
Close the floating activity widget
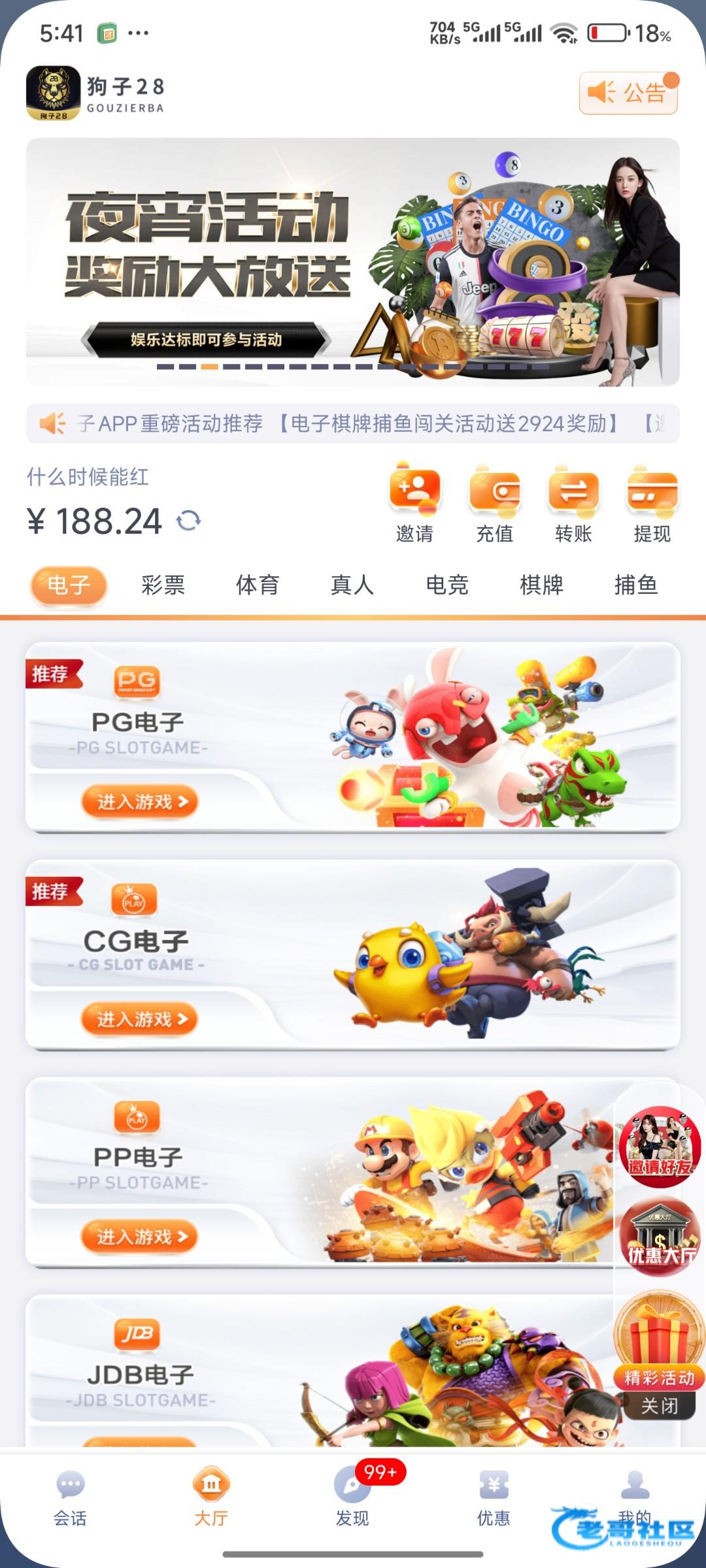(659, 1406)
